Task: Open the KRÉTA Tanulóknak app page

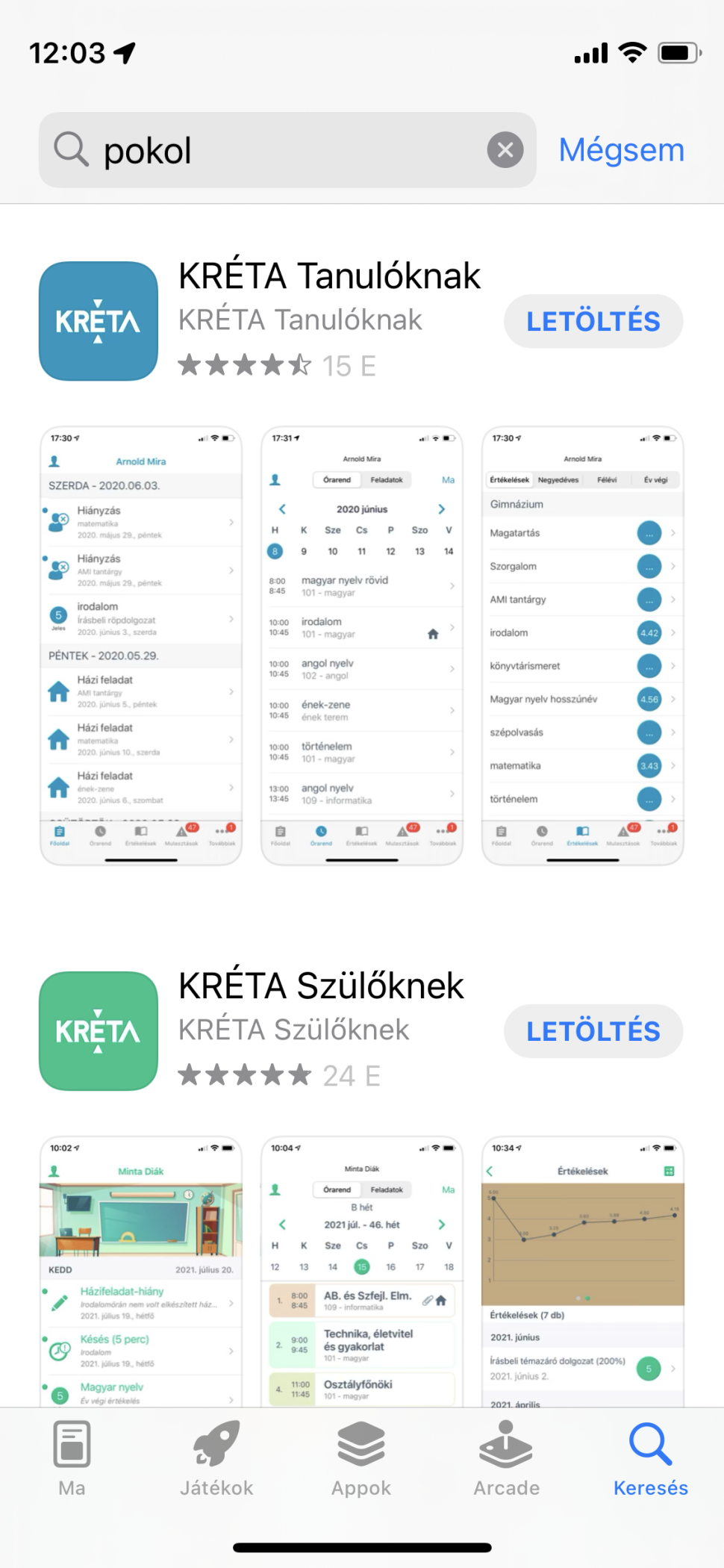Action: [328, 276]
